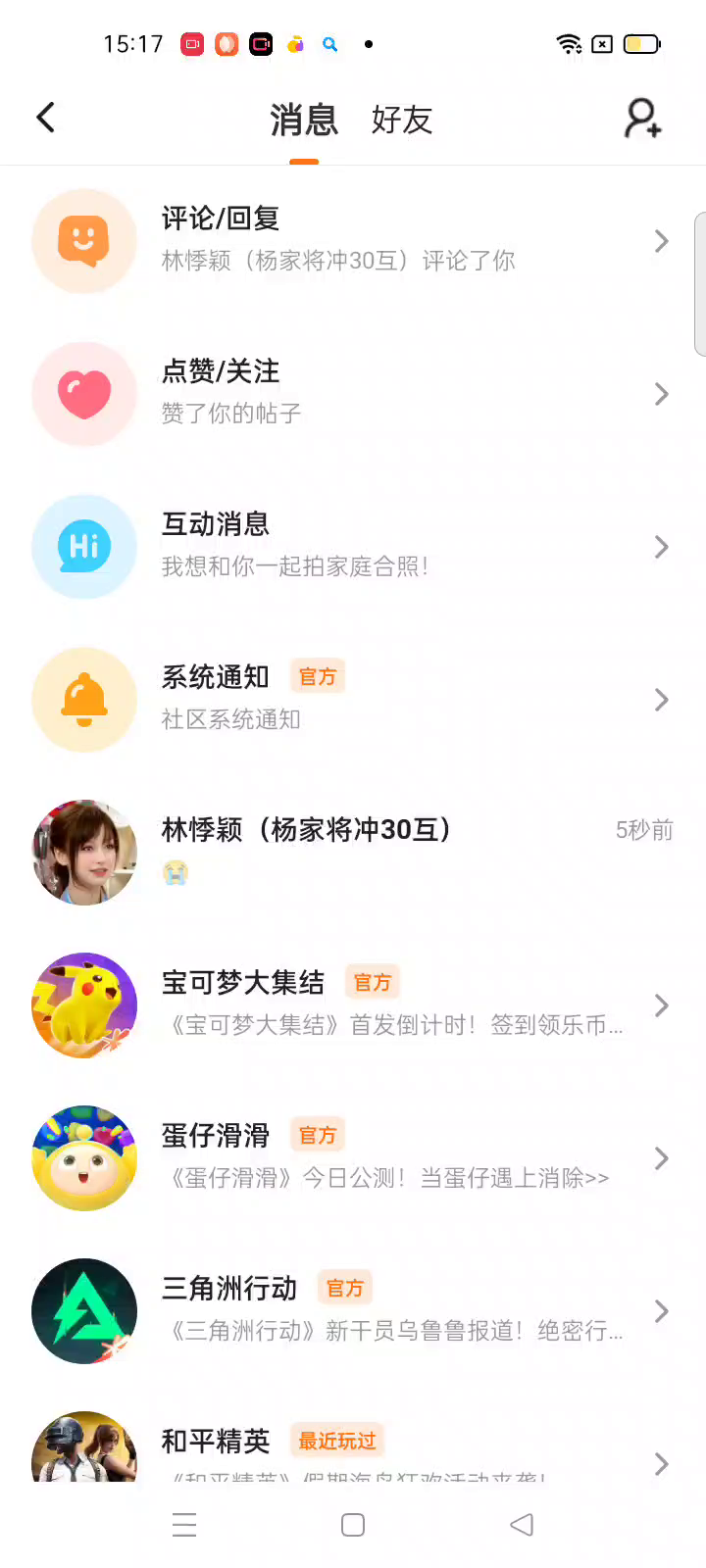The image size is (706, 1568).
Task: Select the 消息 tab
Action: (304, 120)
